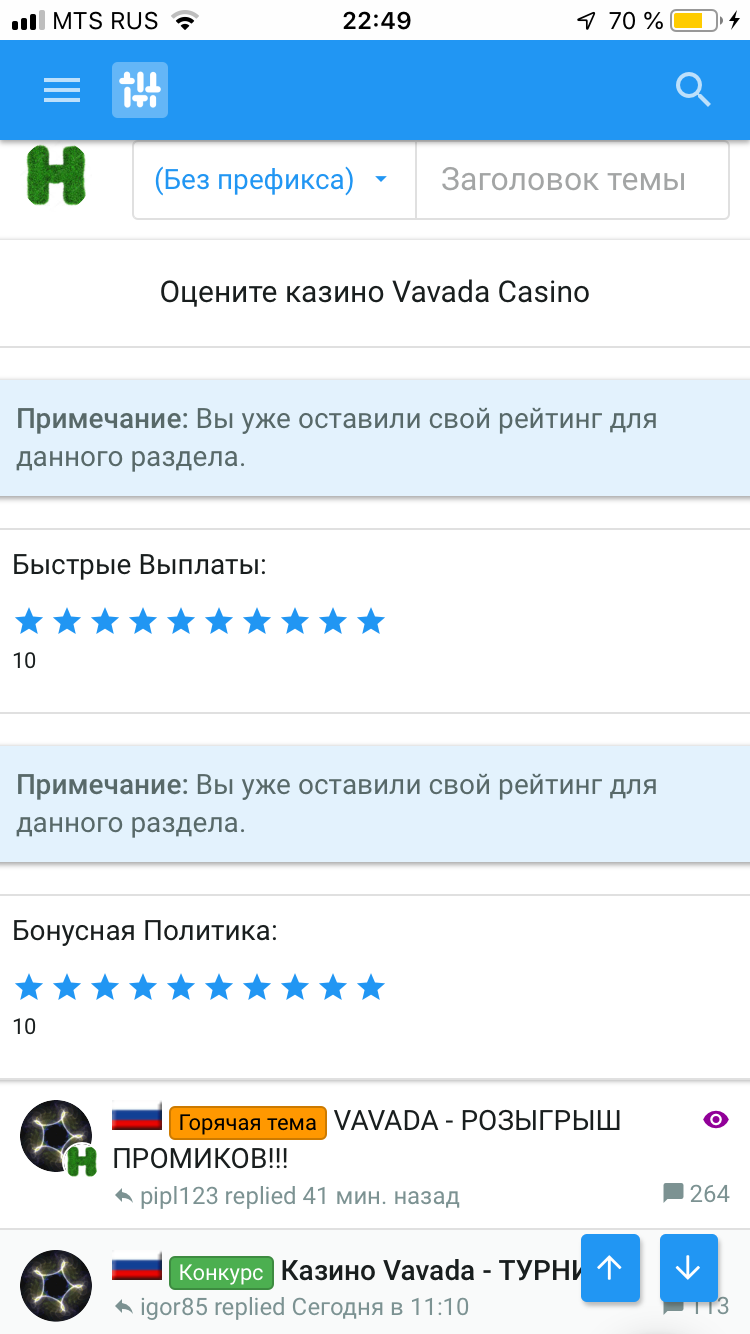Image resolution: width=750 pixels, height=1334 pixels.
Task: Jump to bottom with down-arrow button
Action: tap(689, 1268)
